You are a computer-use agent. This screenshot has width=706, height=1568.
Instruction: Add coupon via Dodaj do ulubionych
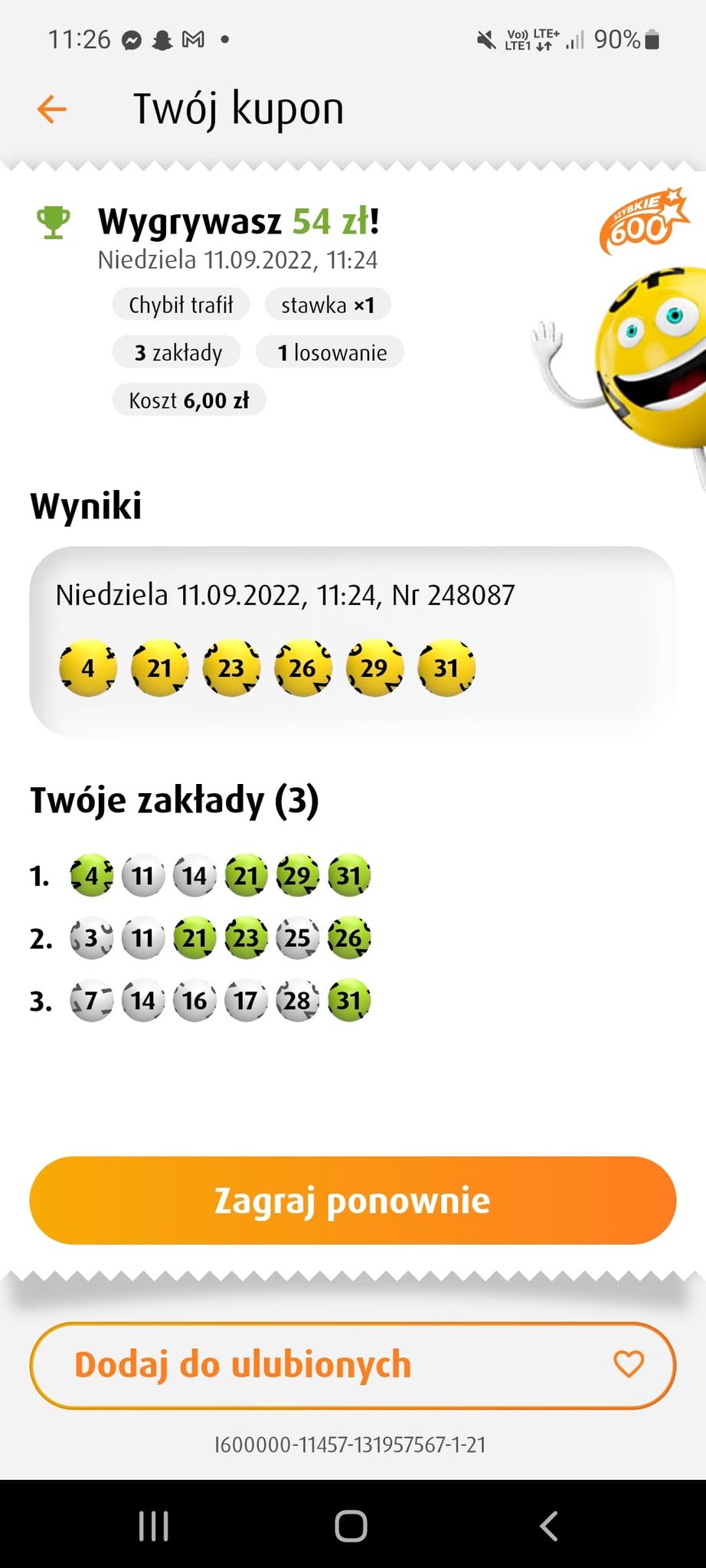[352, 1365]
